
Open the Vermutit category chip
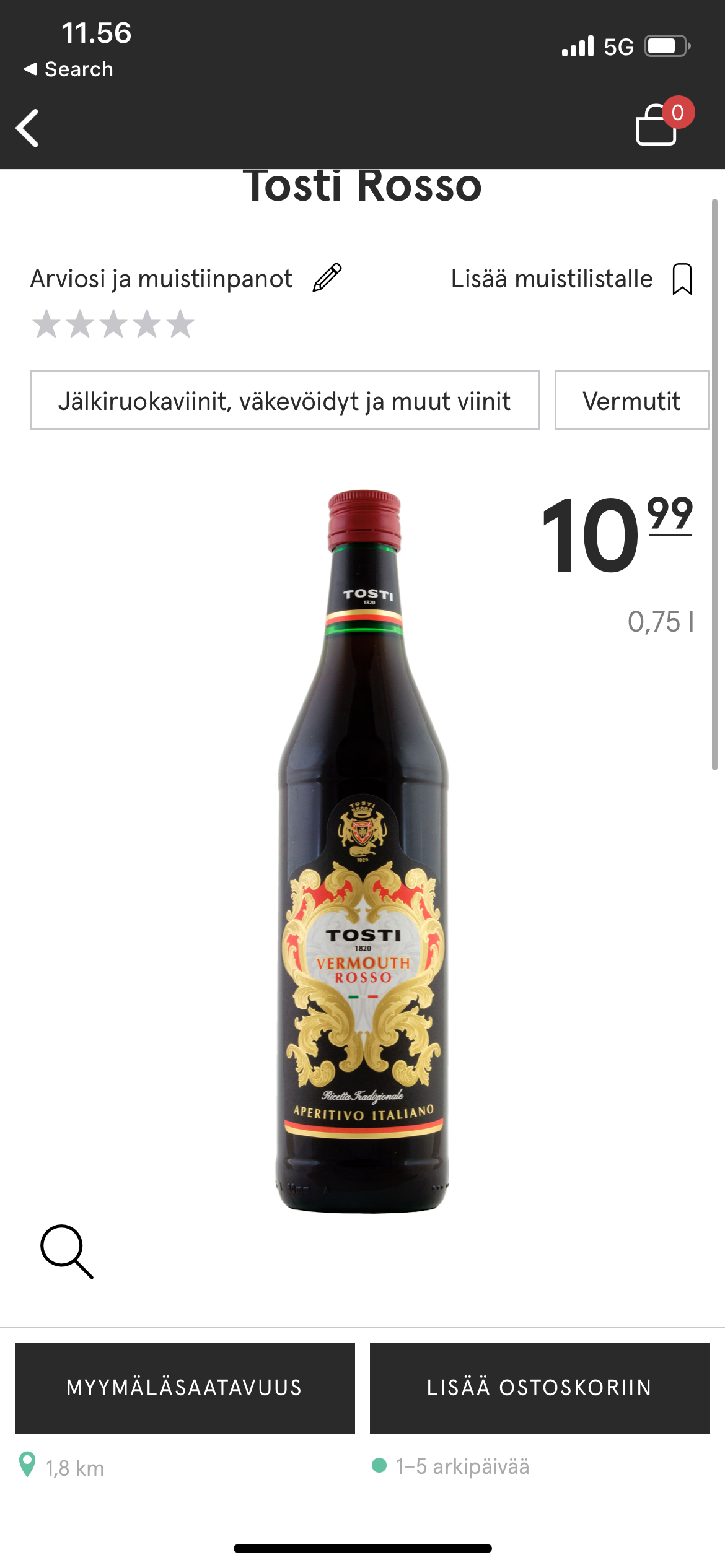[x=631, y=401]
